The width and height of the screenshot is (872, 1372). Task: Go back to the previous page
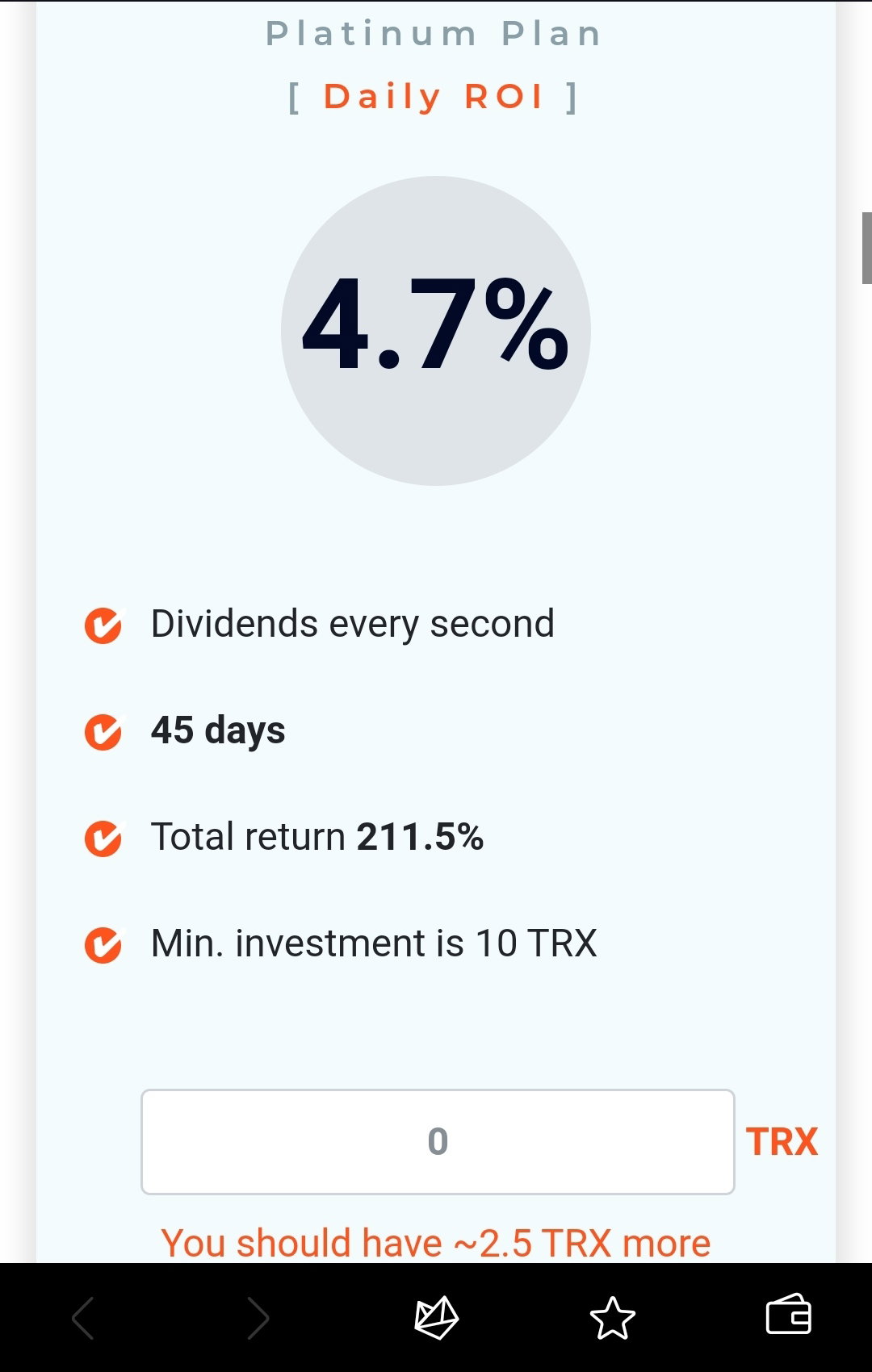pos(83,1318)
